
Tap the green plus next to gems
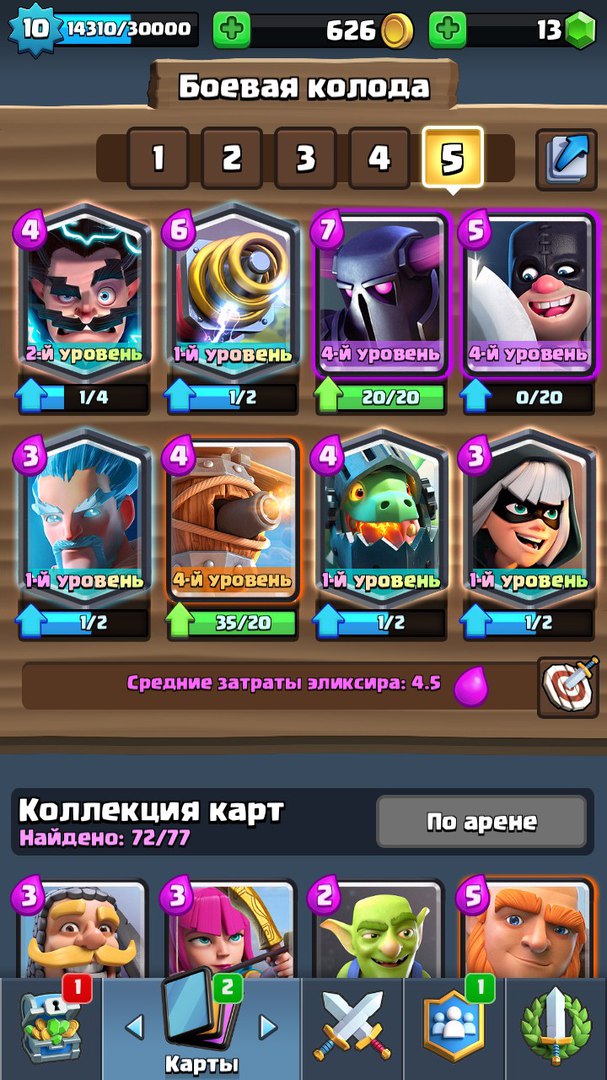(x=448, y=30)
